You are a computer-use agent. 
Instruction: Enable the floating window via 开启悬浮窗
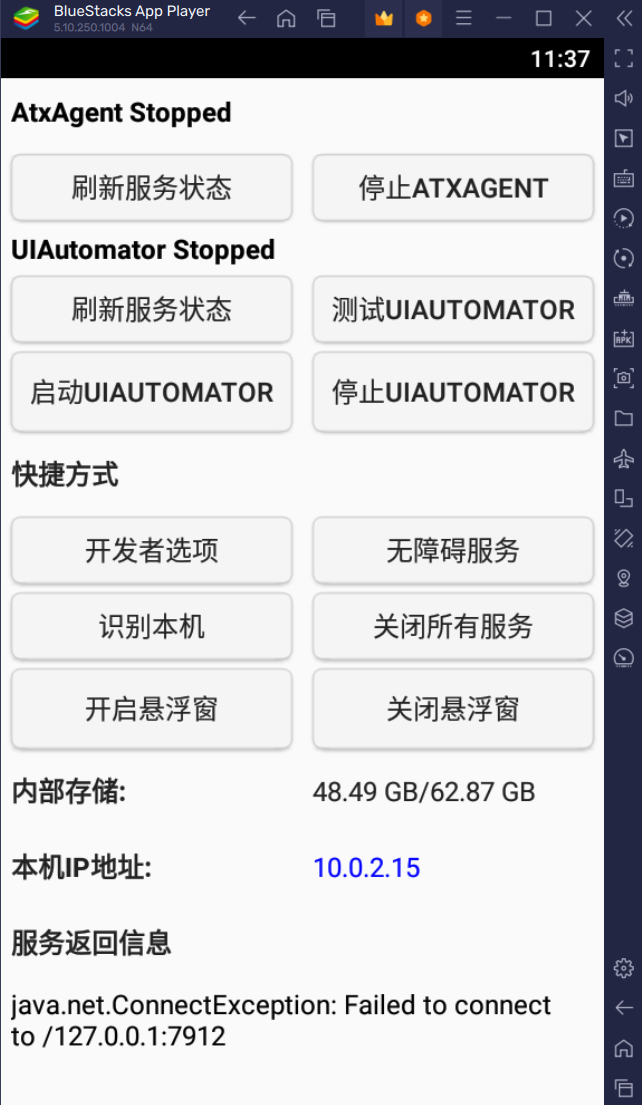152,708
